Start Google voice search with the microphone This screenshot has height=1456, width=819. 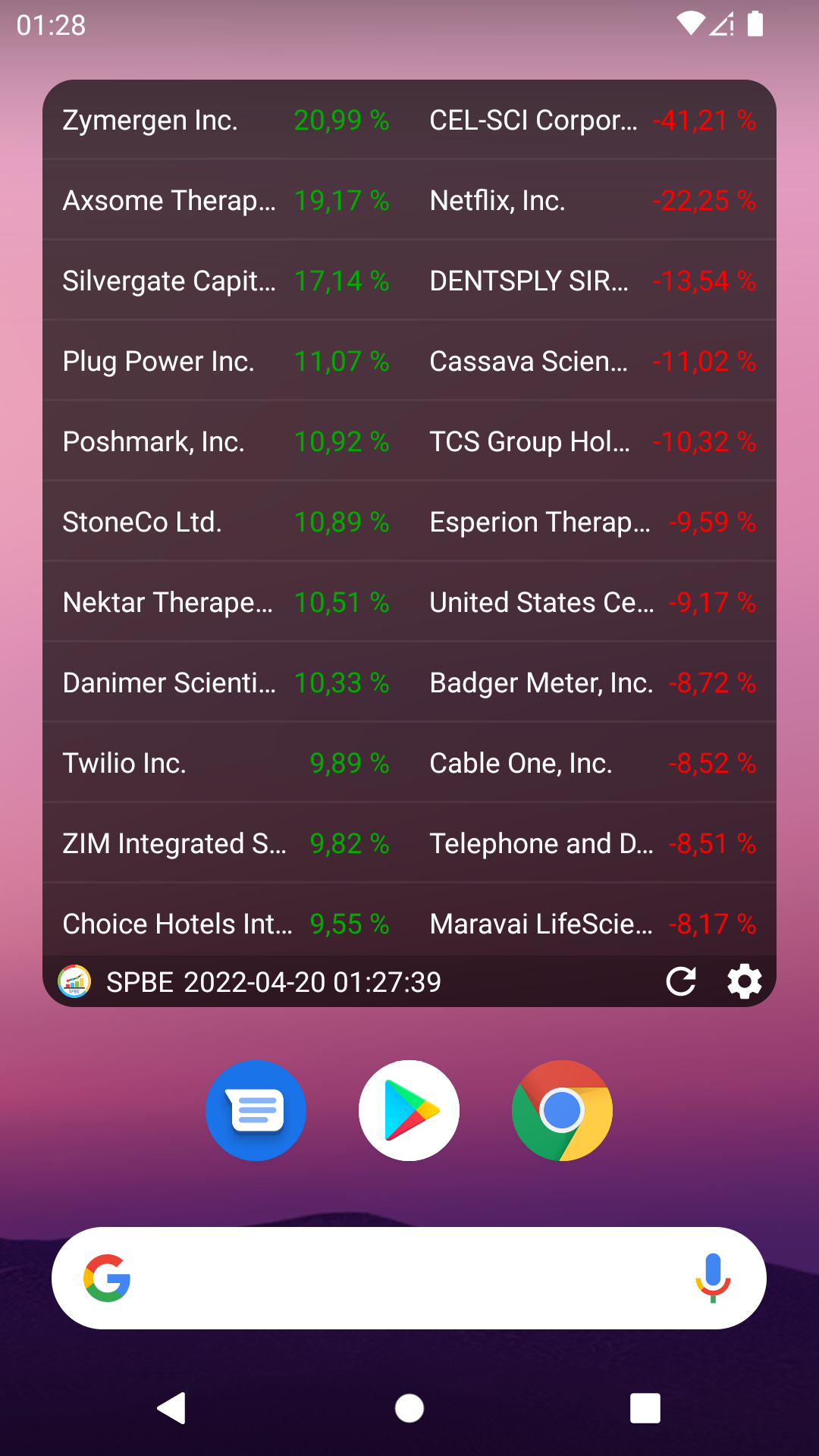(x=713, y=1279)
